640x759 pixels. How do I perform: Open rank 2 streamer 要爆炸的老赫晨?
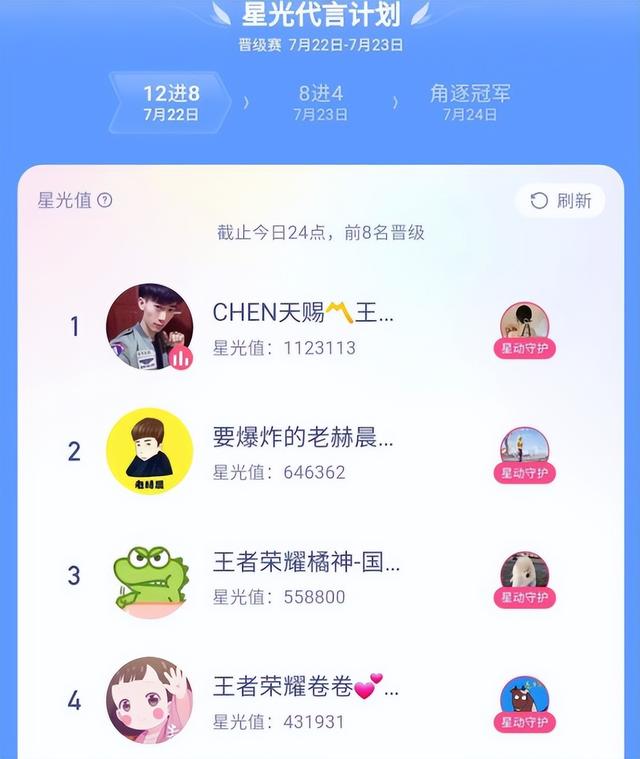pos(303,437)
